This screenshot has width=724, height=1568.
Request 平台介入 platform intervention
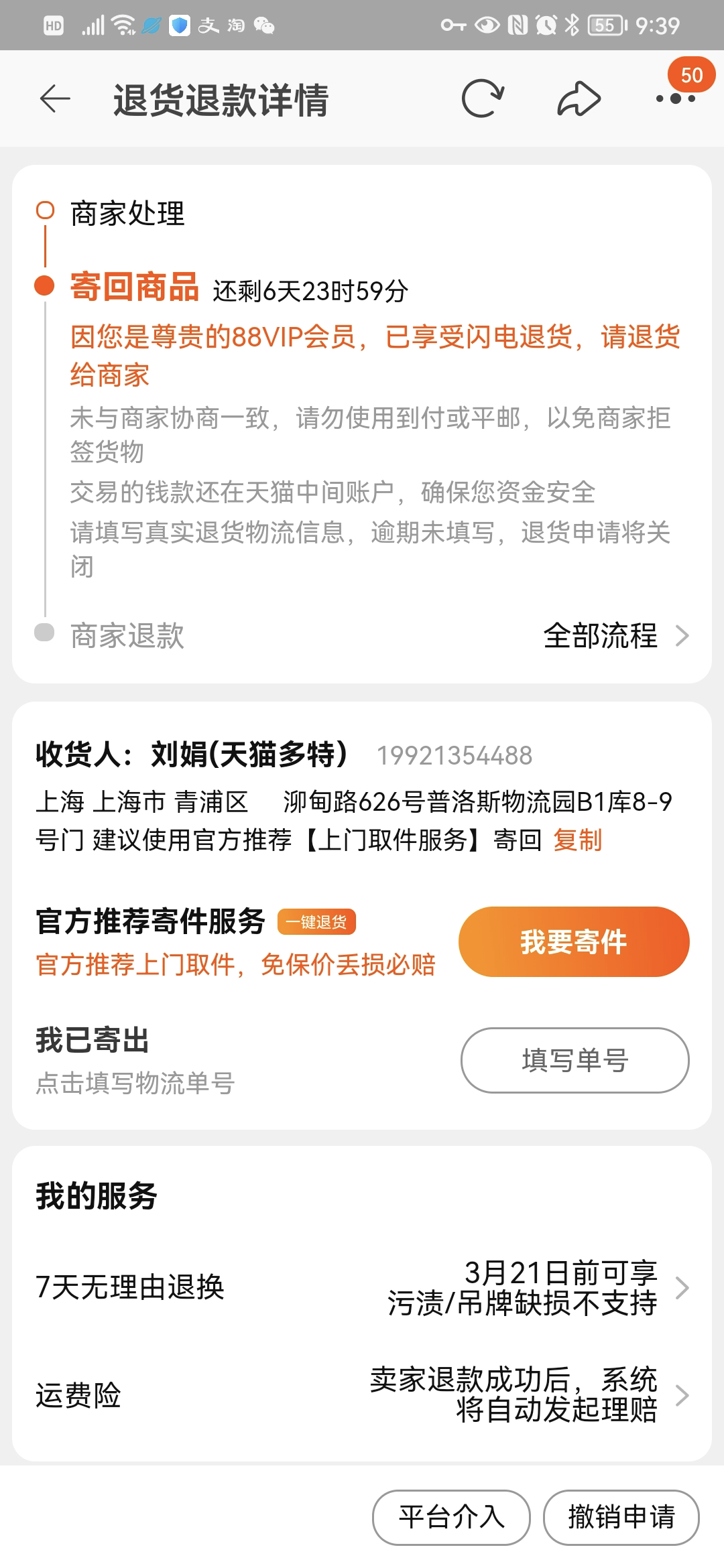coord(451,1517)
